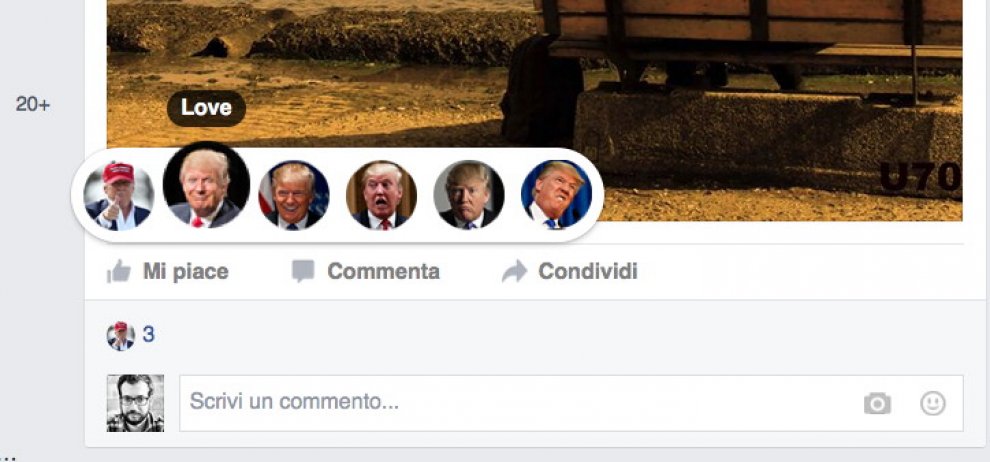
Task: Choose the frowning Sad reaction
Action: point(468,195)
